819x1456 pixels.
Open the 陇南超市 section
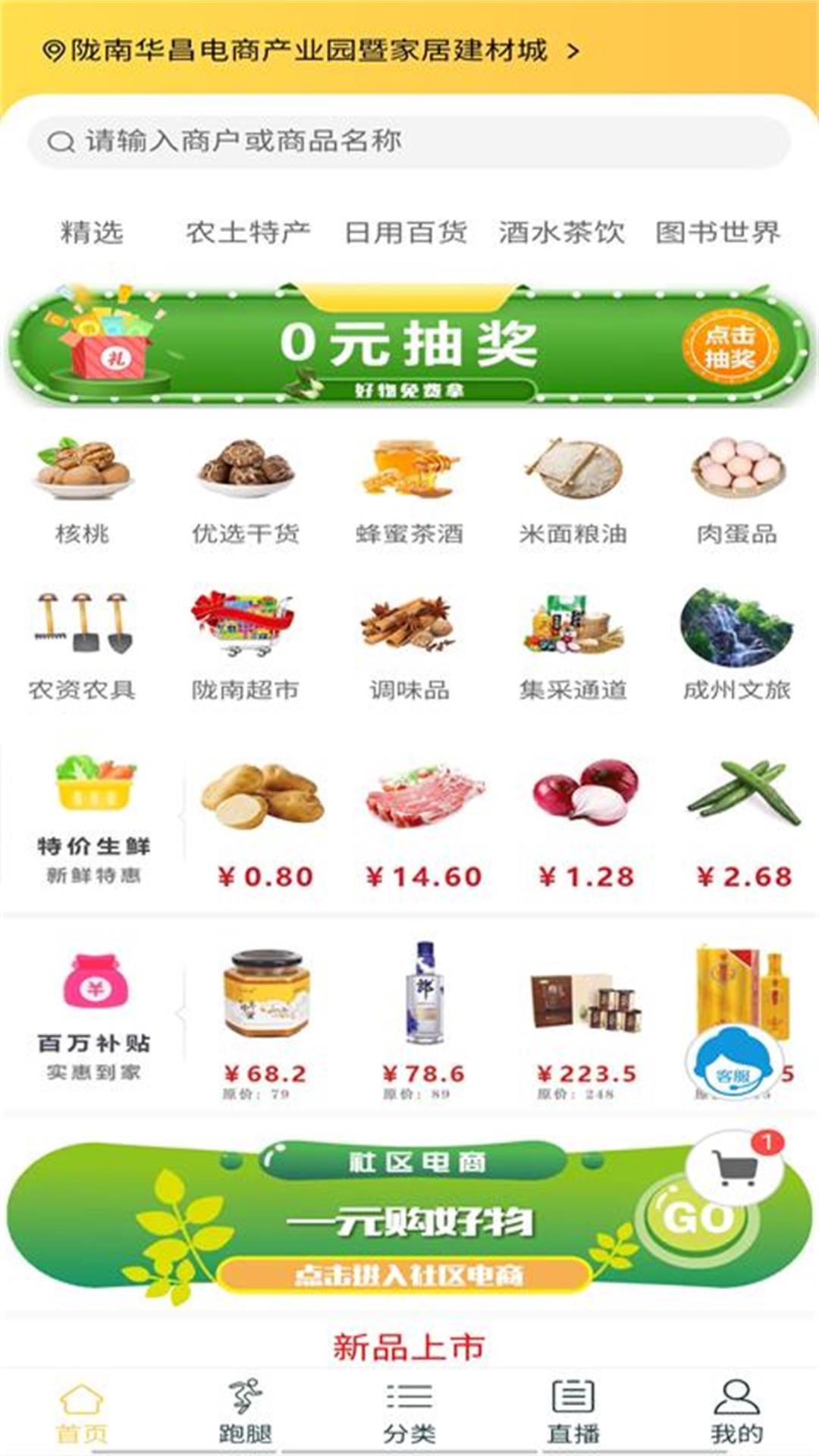click(245, 645)
